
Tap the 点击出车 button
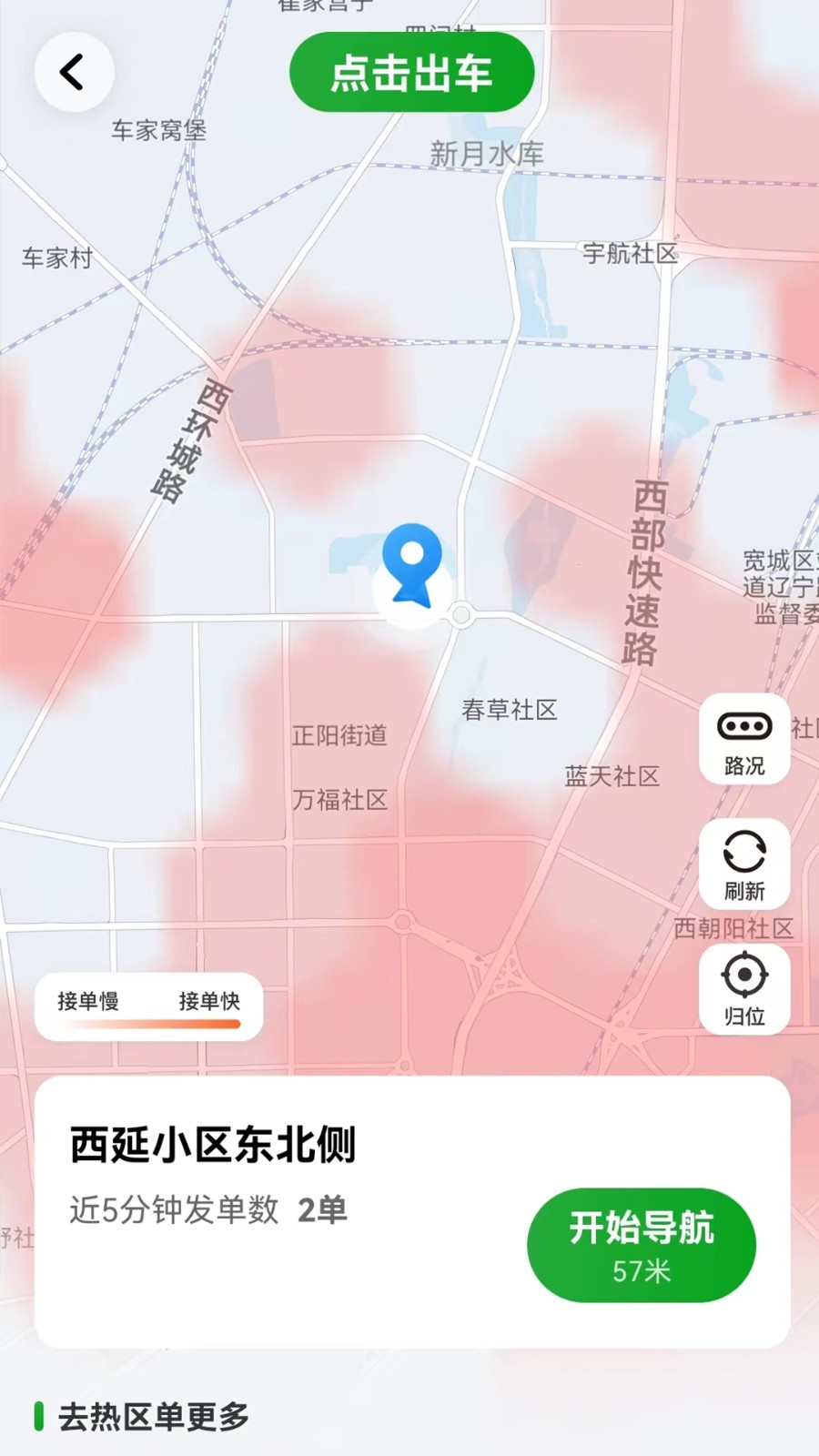(x=411, y=73)
